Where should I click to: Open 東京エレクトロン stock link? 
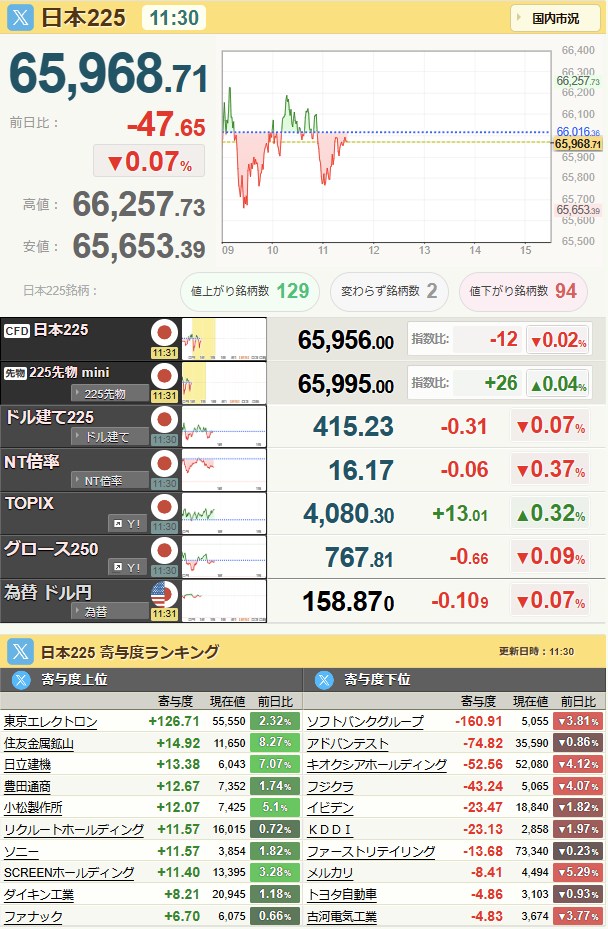click(x=50, y=722)
